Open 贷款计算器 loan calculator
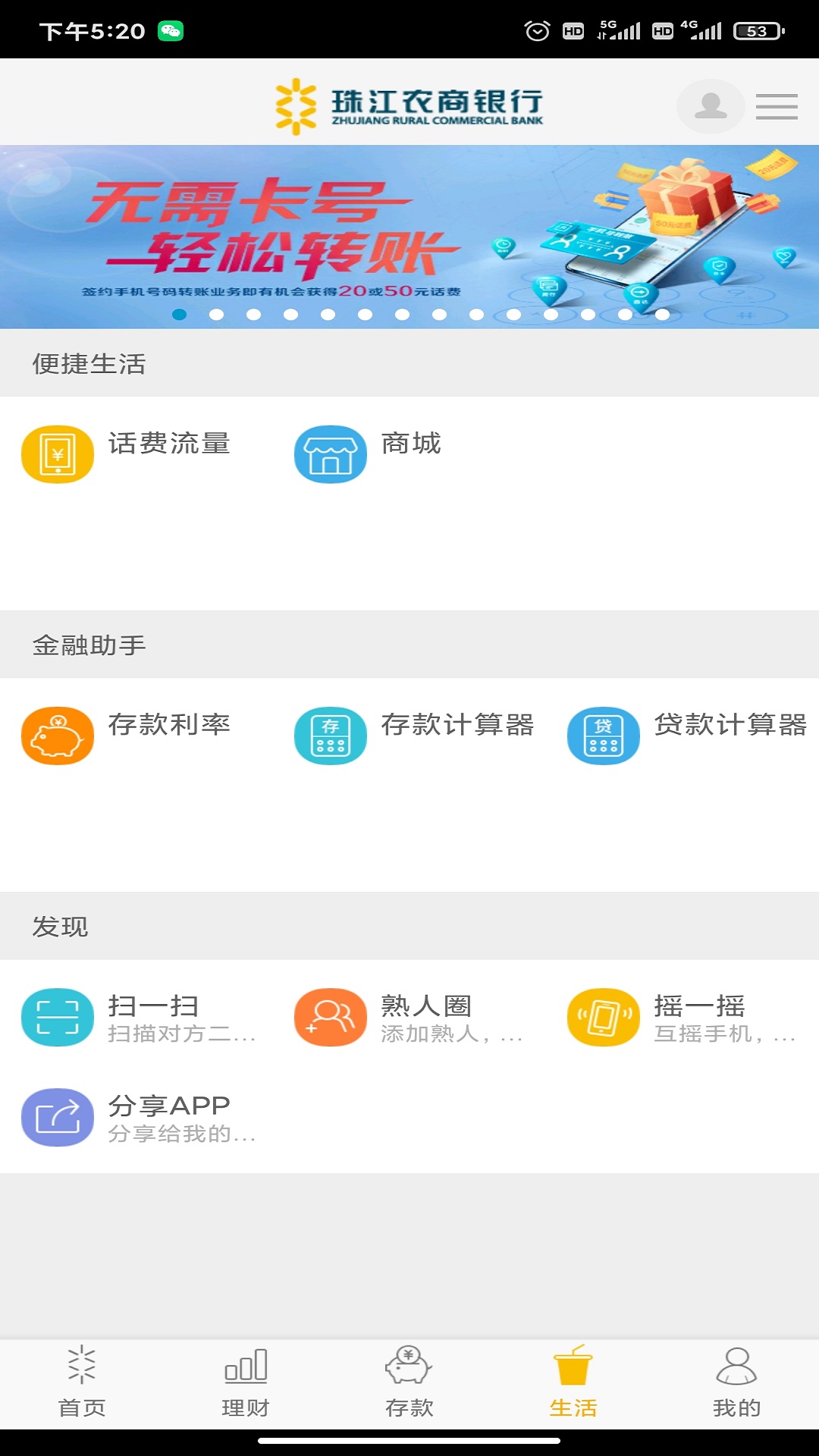 coord(687,735)
